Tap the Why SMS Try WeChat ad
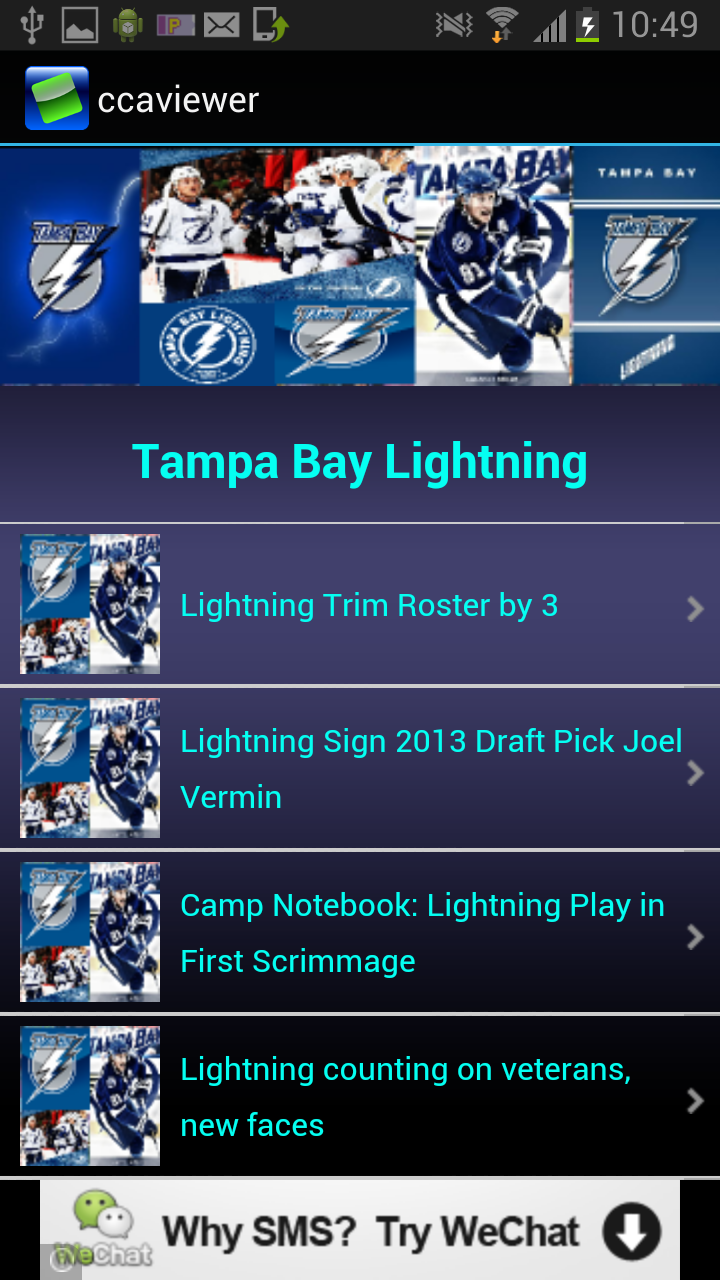The height and width of the screenshot is (1280, 720). [x=375, y=1230]
